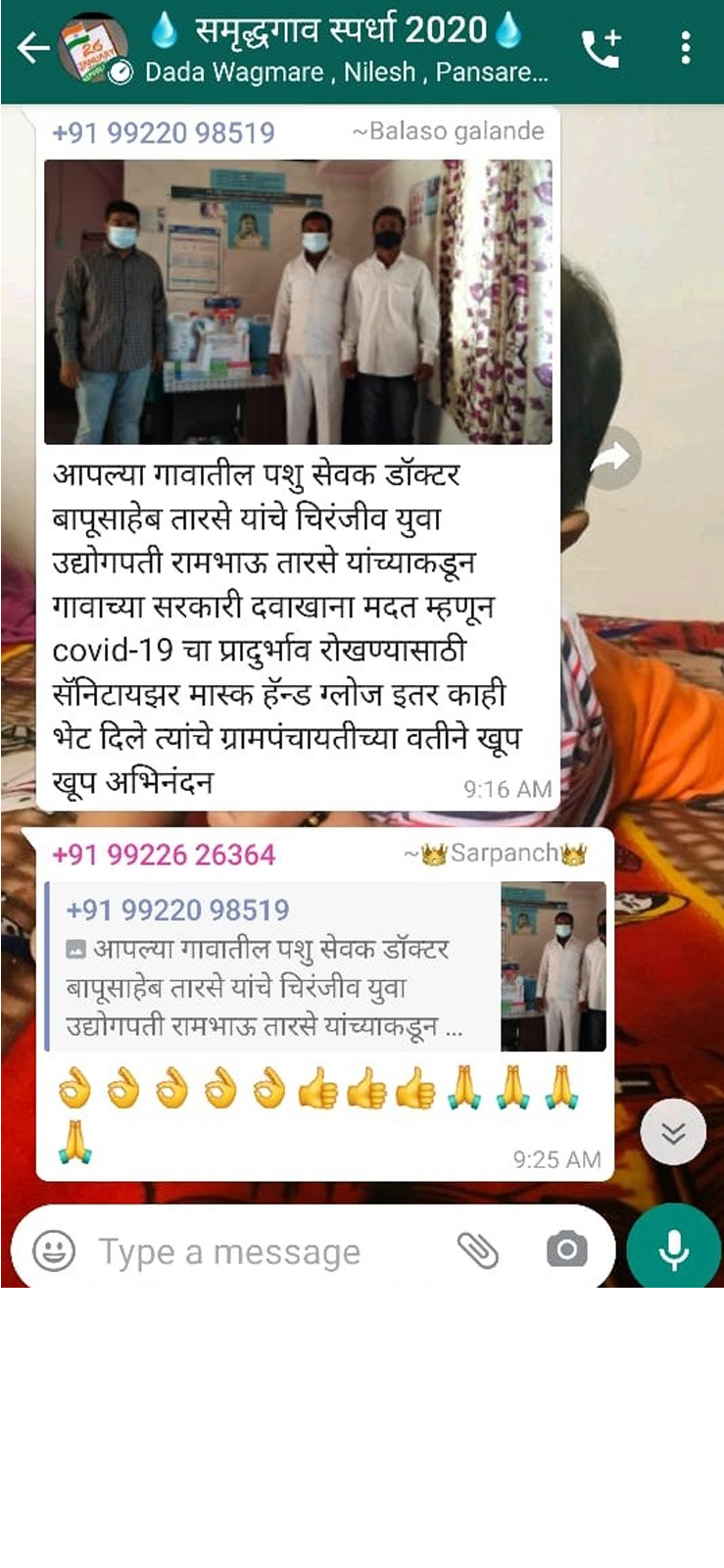The width and height of the screenshot is (724, 1568).
Task: Start a group call
Action: (601, 48)
